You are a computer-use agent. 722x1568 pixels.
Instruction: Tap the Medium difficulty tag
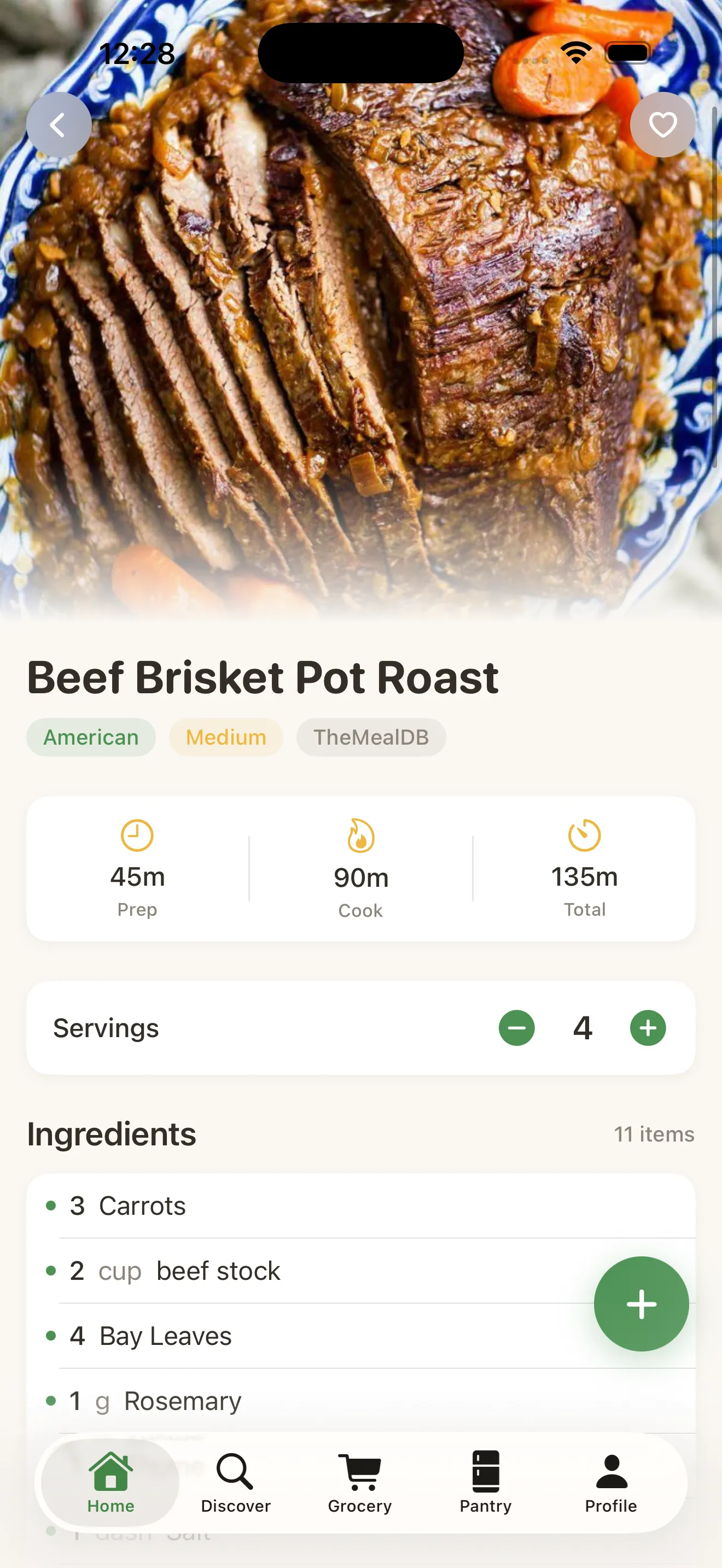[x=226, y=737]
